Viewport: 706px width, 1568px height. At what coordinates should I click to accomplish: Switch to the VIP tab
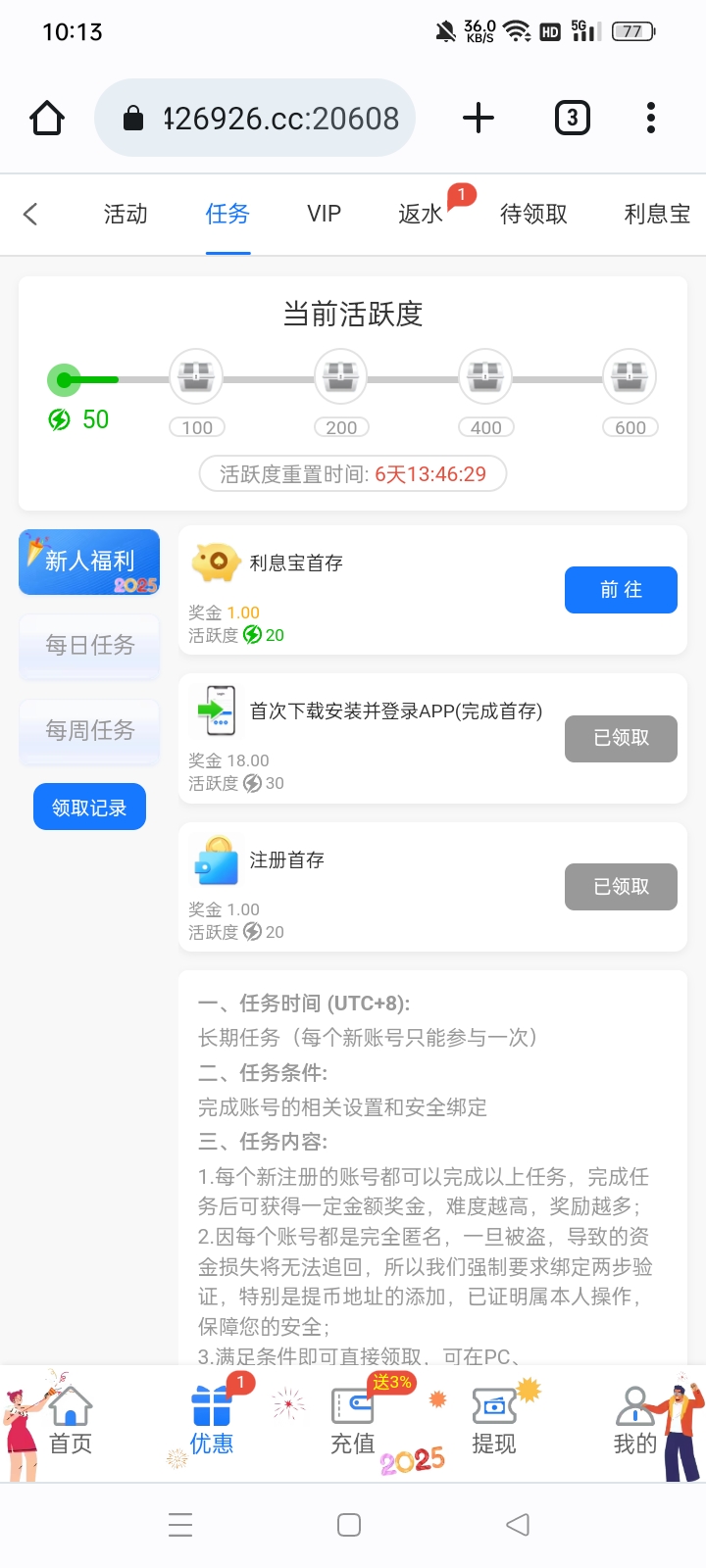click(x=323, y=214)
